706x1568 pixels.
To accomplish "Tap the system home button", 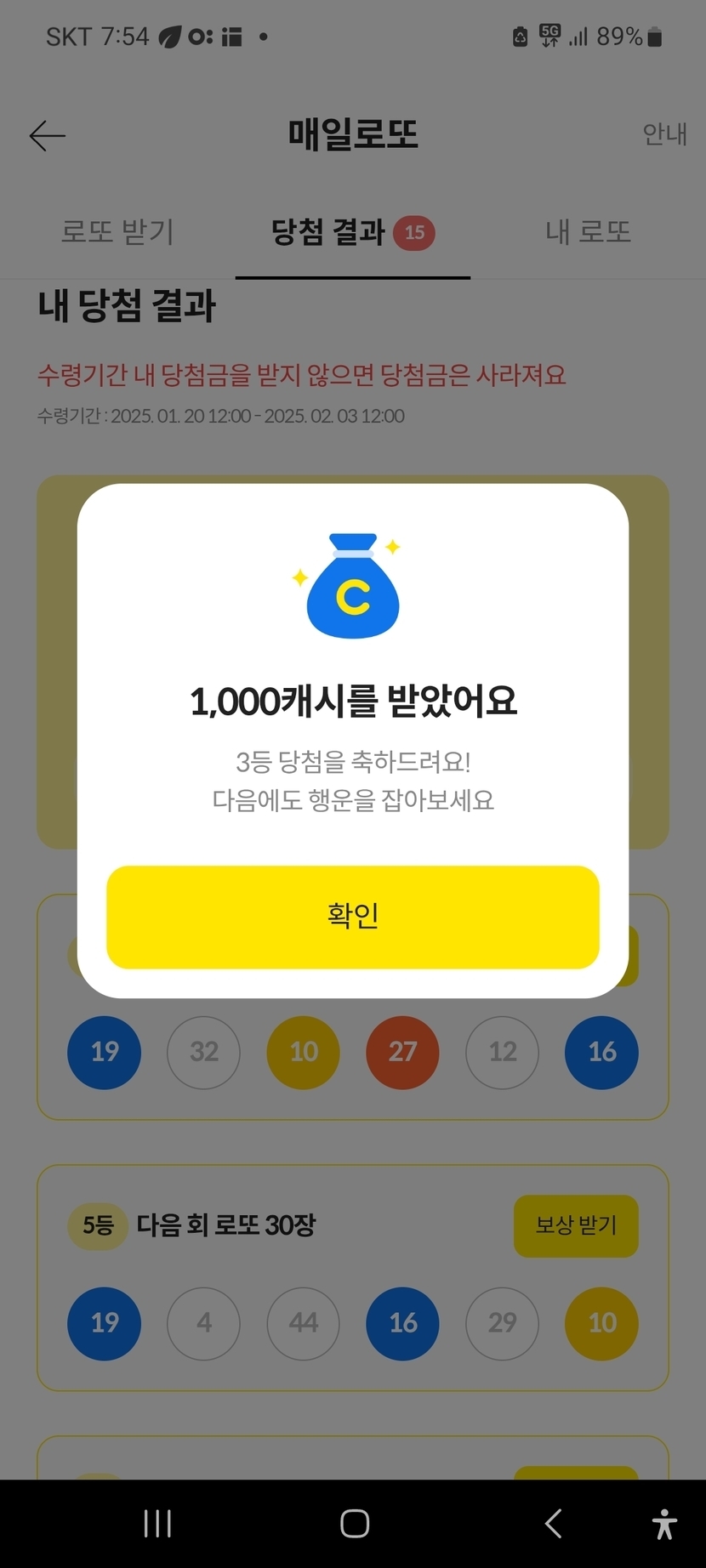I will (354, 1523).
